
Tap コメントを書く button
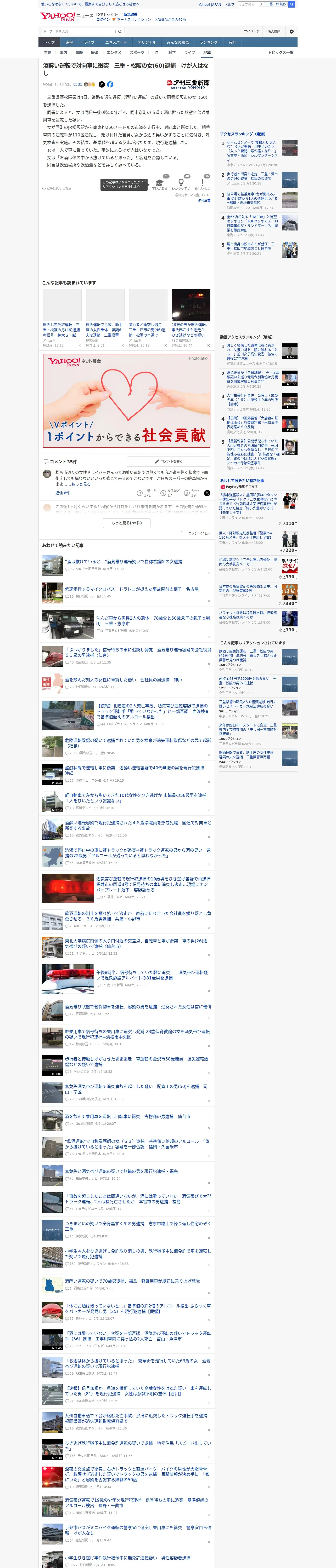(168, 462)
